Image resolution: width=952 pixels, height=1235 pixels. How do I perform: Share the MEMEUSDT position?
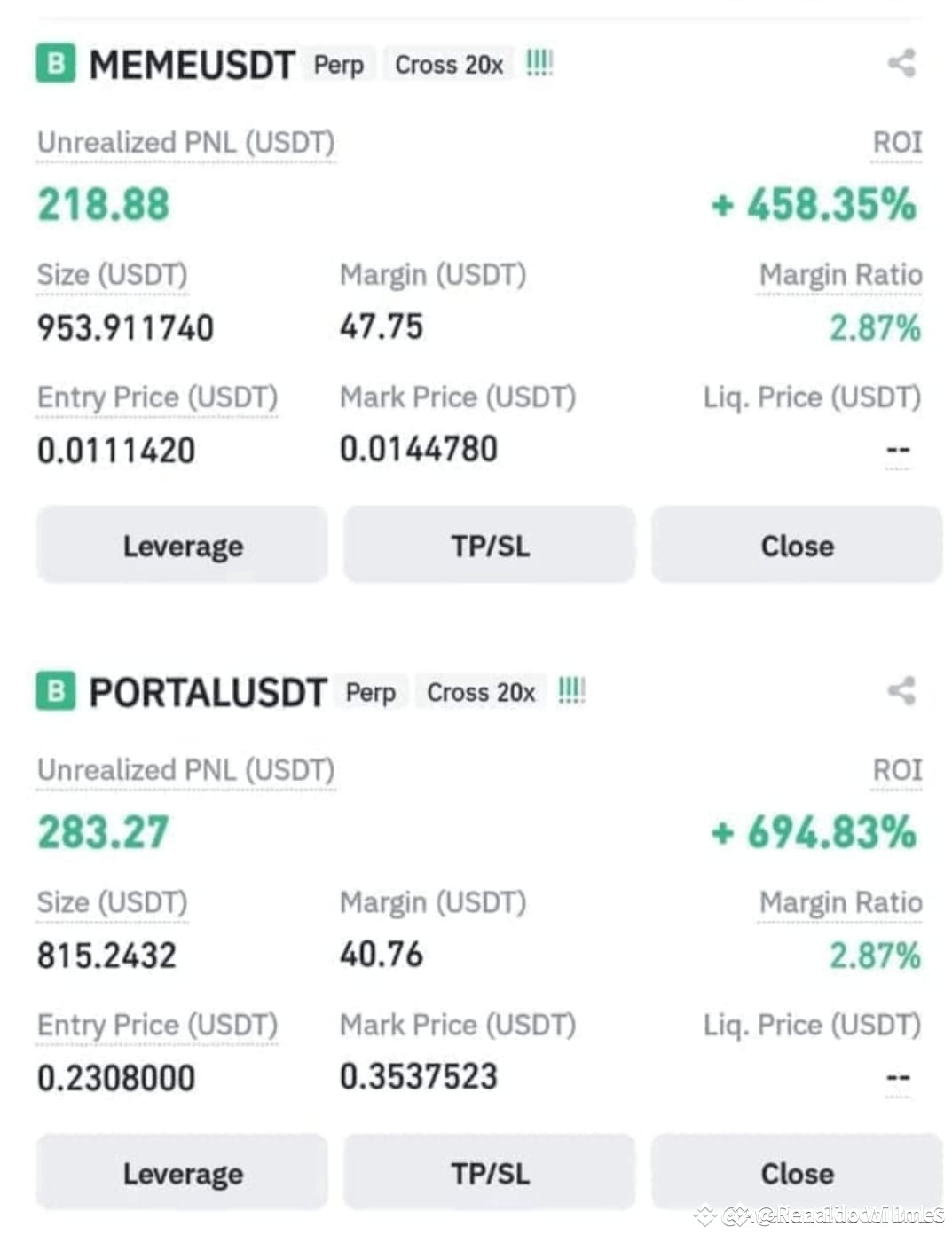coord(901,63)
